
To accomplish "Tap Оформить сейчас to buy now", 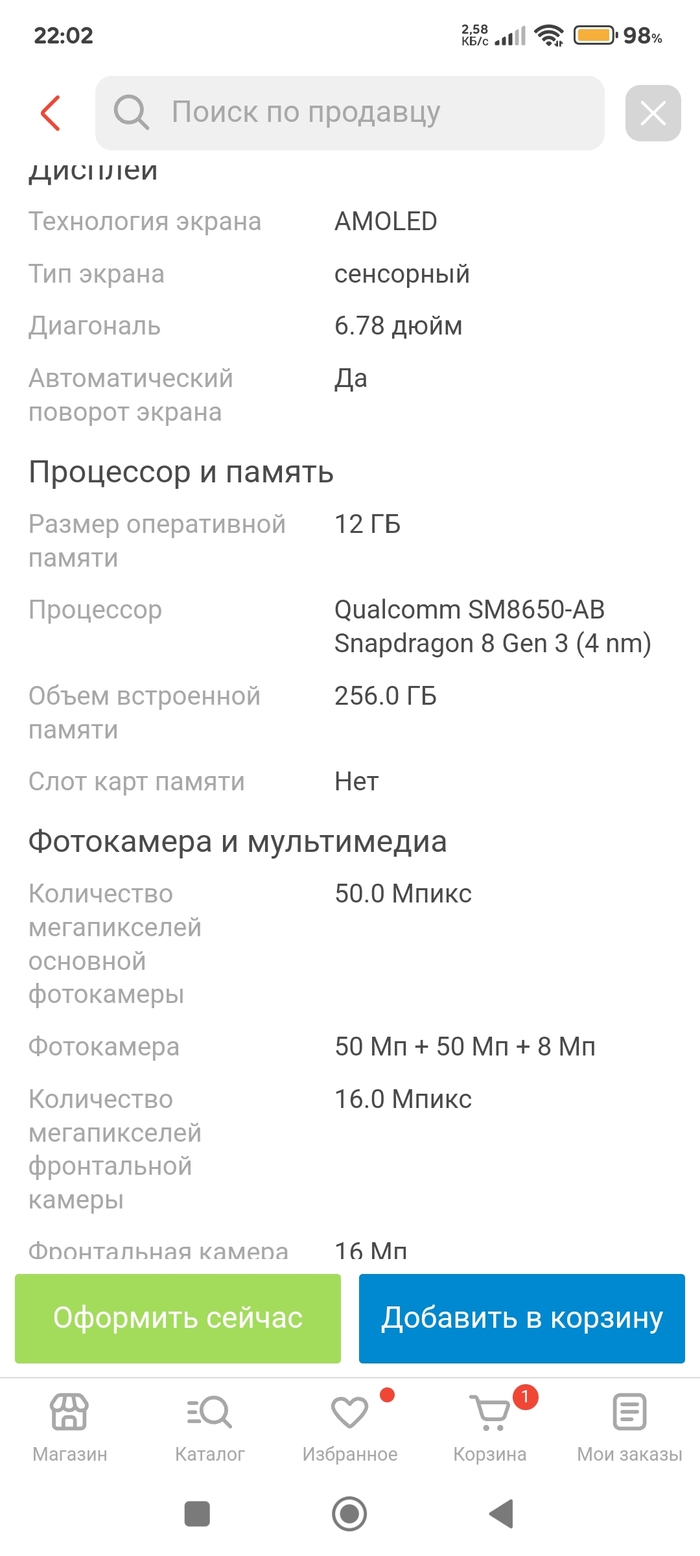I will (x=178, y=1318).
